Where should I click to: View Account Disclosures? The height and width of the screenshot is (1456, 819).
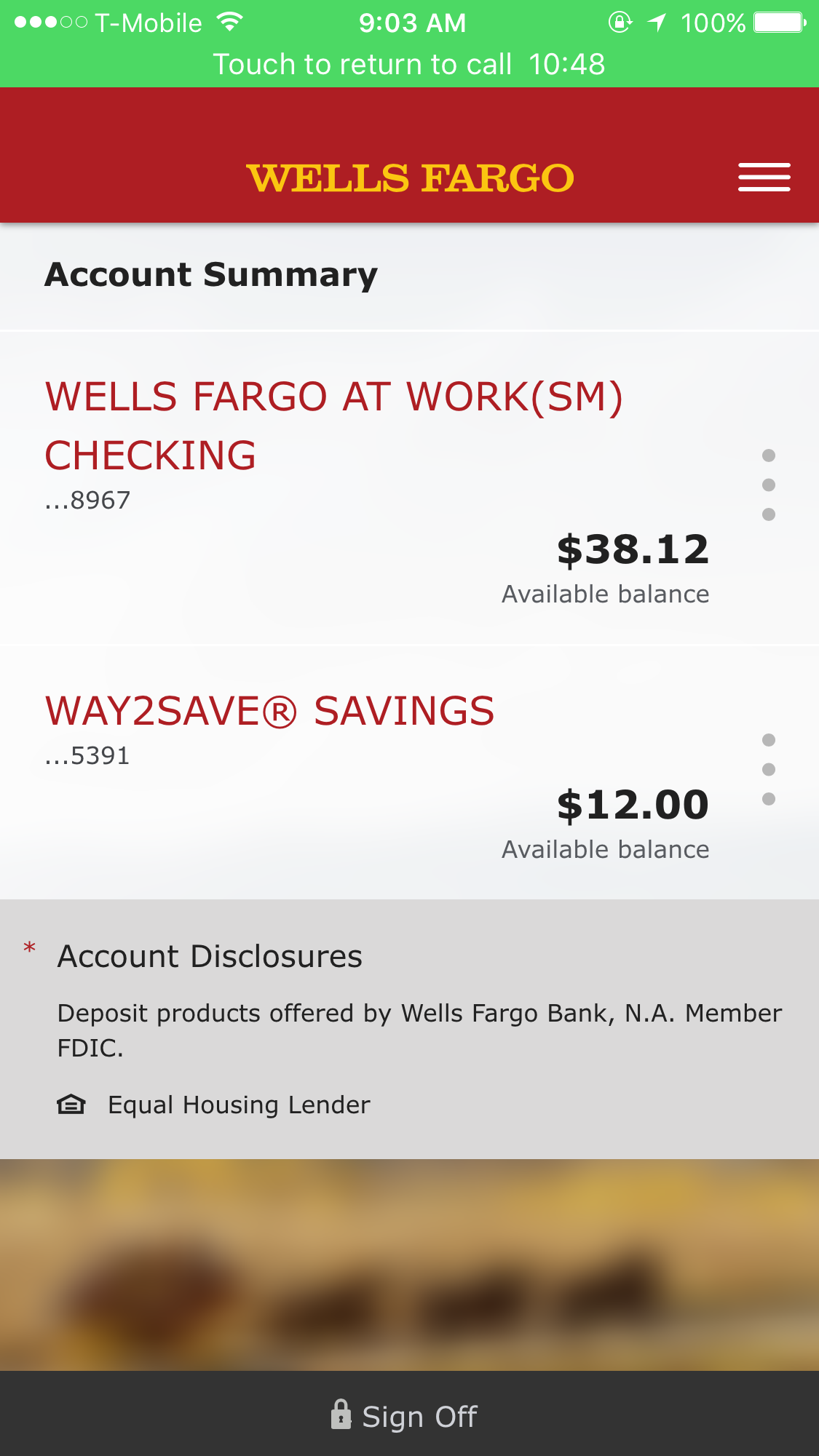[x=210, y=957]
